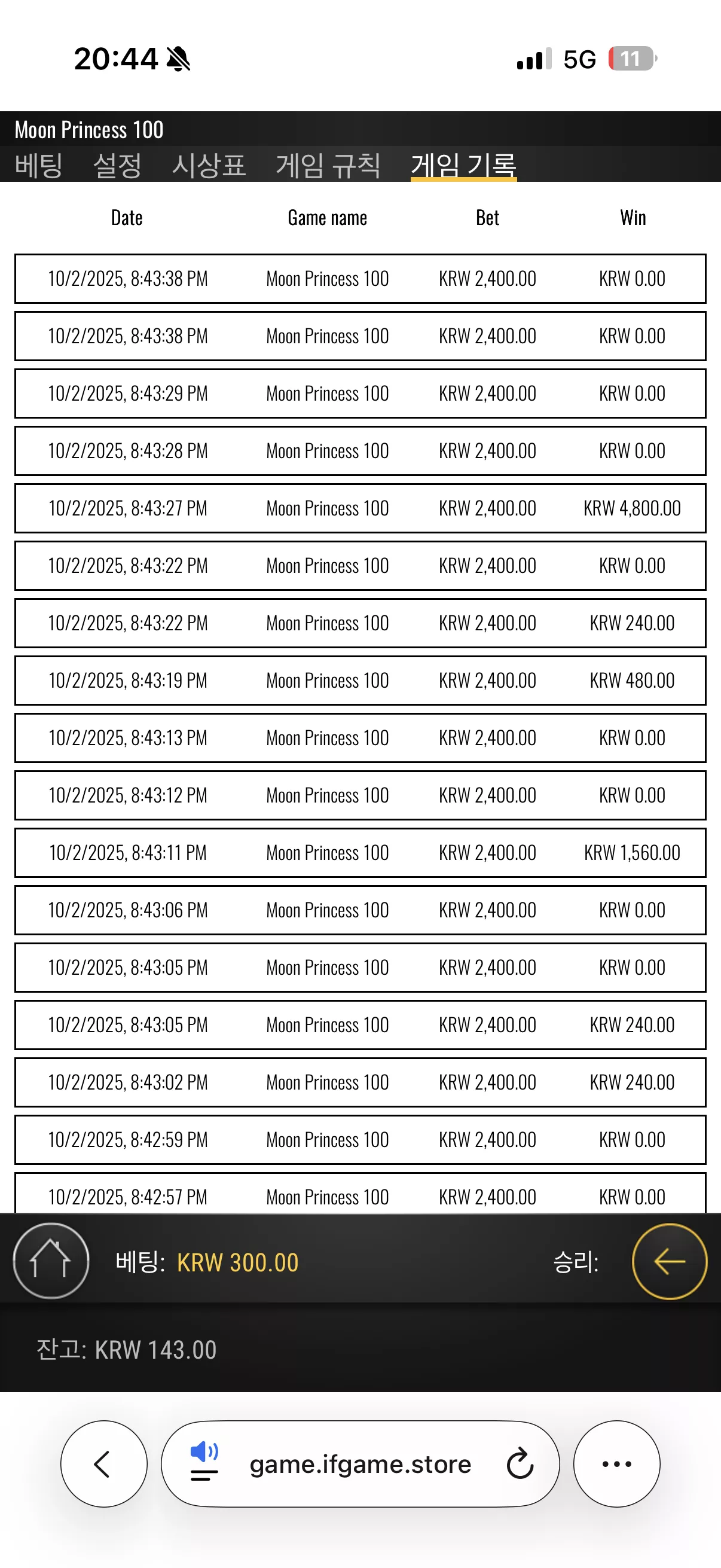Tap the home icon button
Viewport: 721px width, 1568px height.
coord(51,1261)
